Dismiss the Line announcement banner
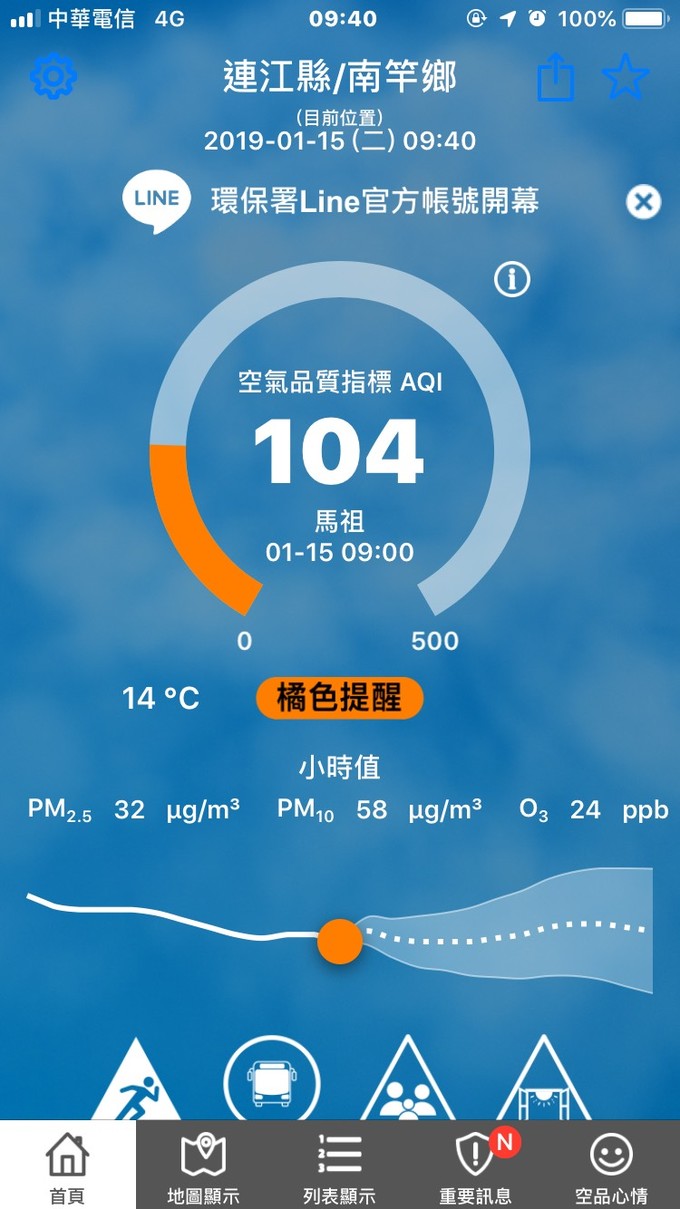The image size is (680, 1209). [643, 203]
